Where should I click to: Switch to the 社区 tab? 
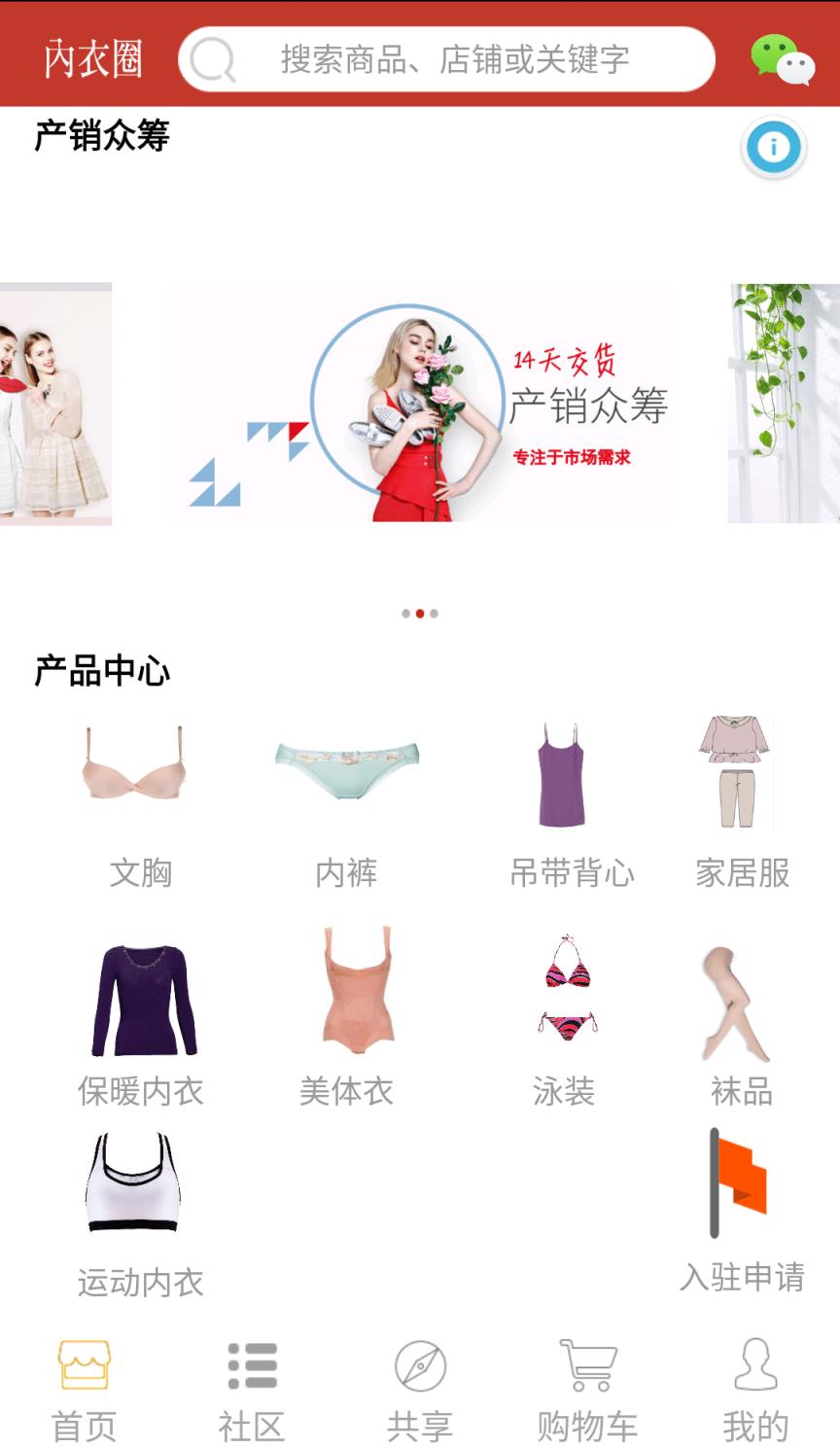(252, 1391)
